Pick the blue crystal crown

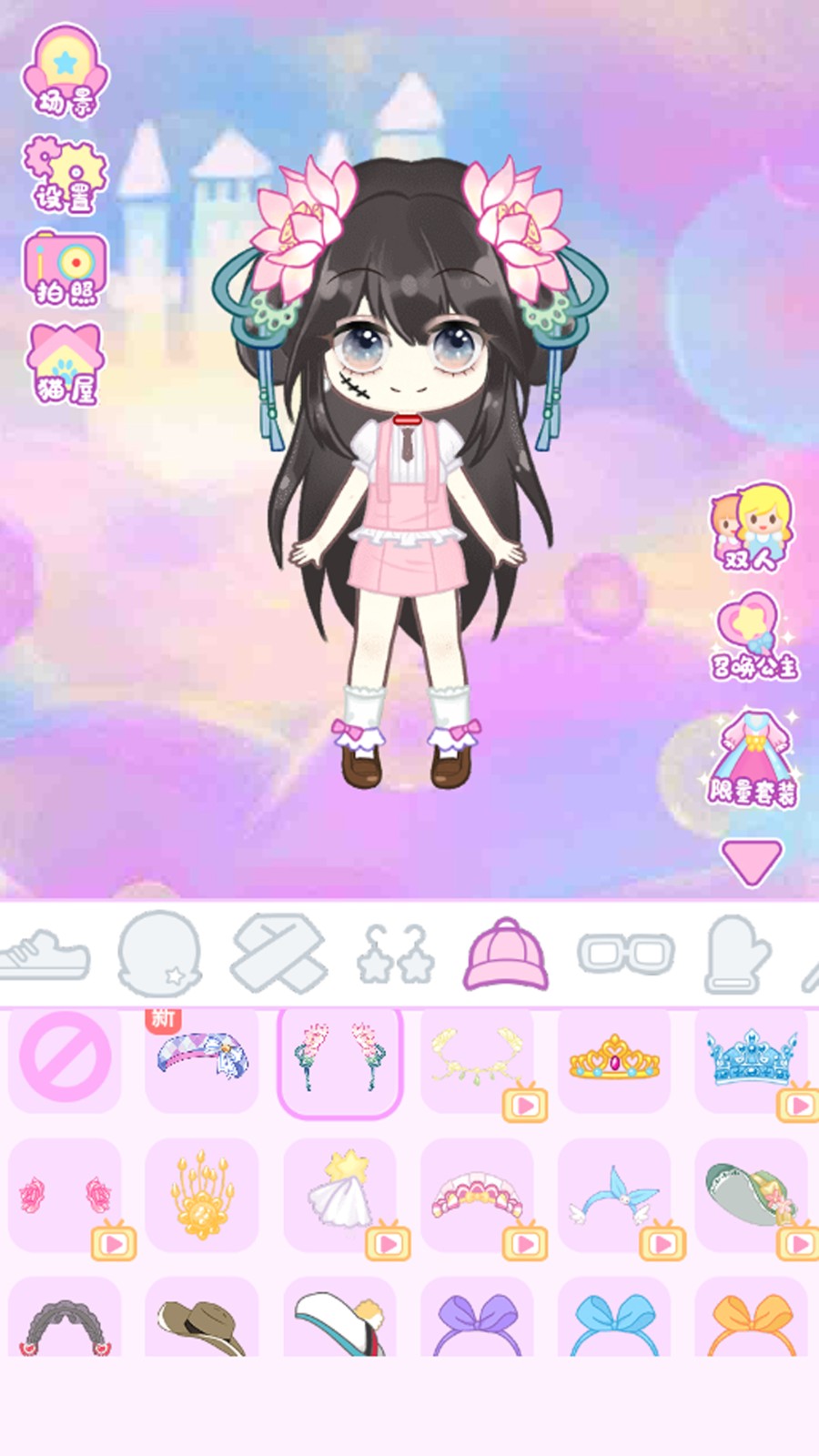point(752,1059)
